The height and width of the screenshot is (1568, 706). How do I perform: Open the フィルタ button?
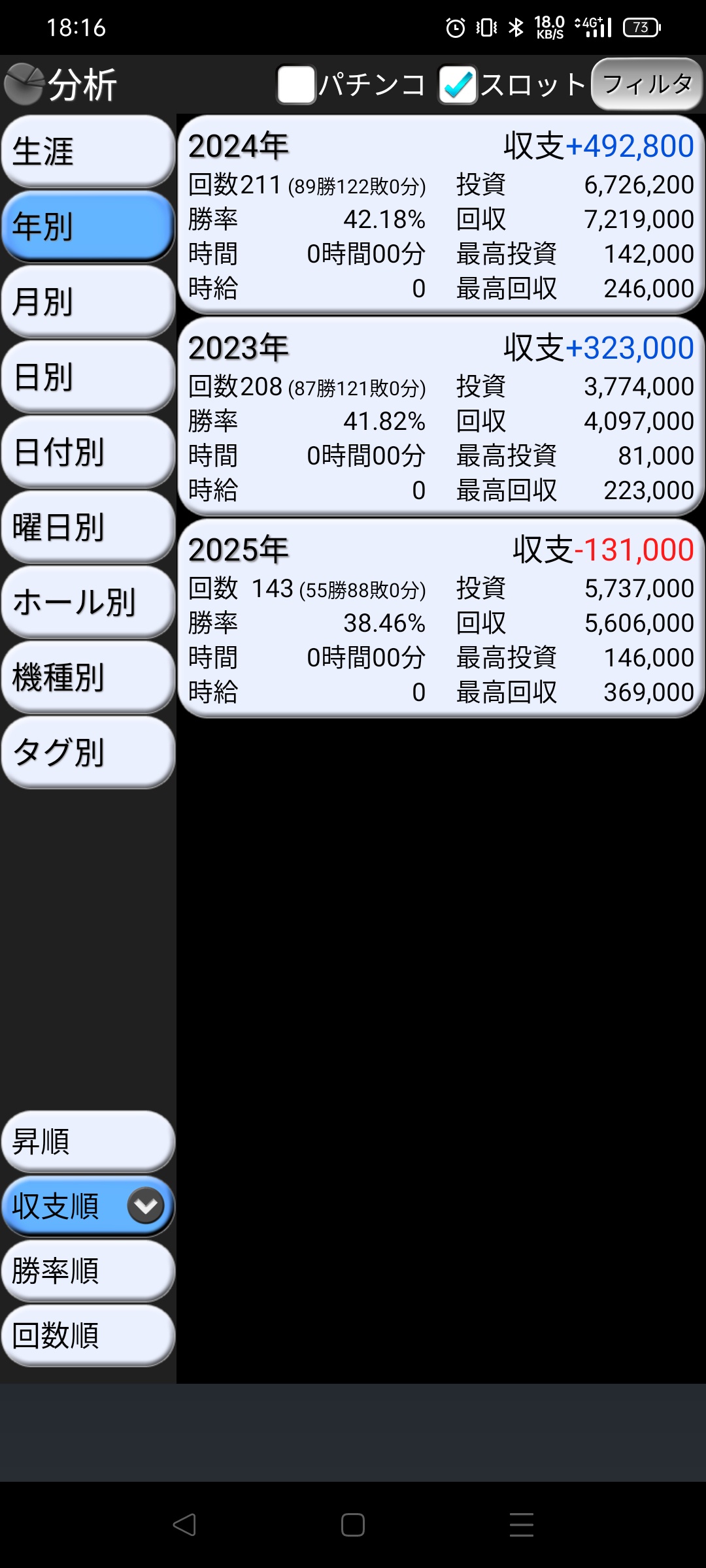647,84
